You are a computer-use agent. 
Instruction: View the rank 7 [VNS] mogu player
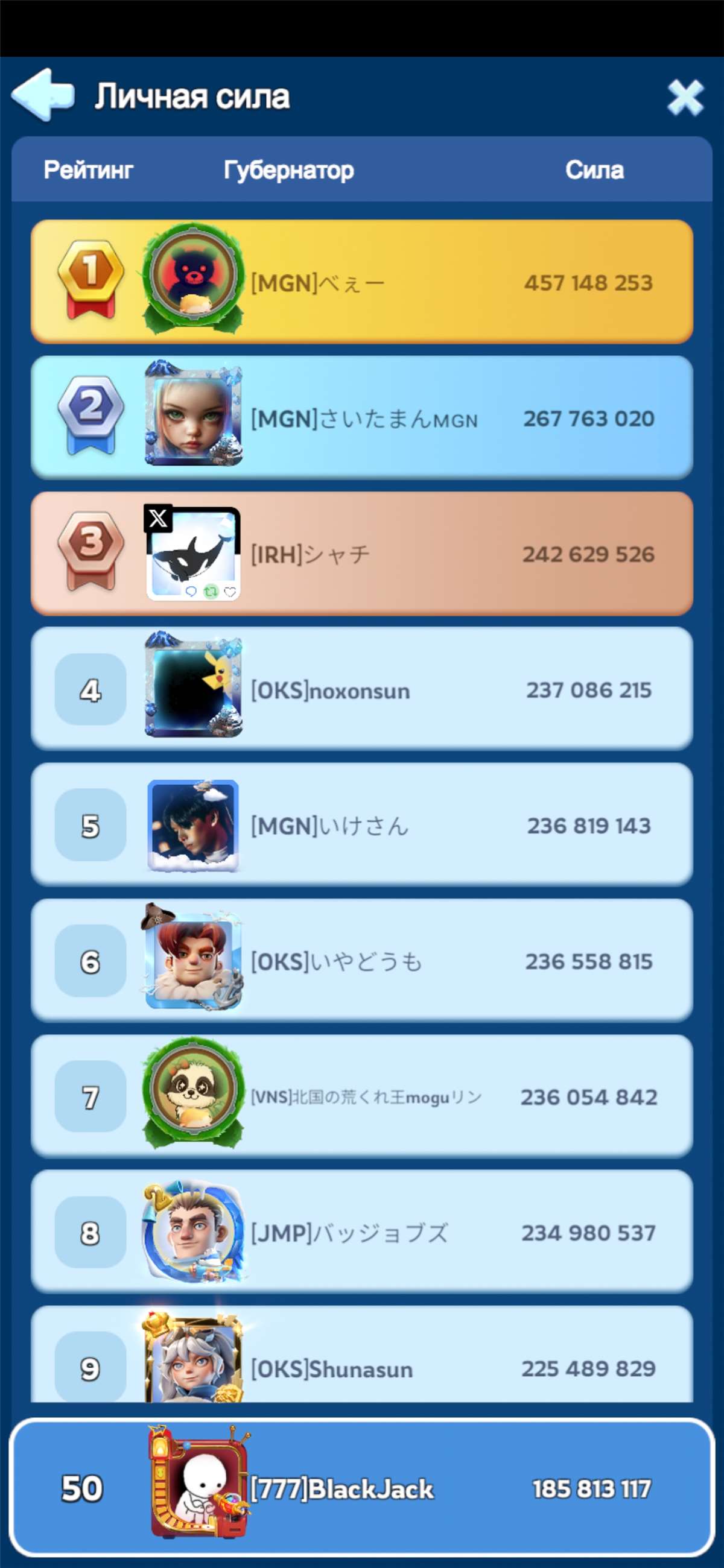[x=361, y=1096]
